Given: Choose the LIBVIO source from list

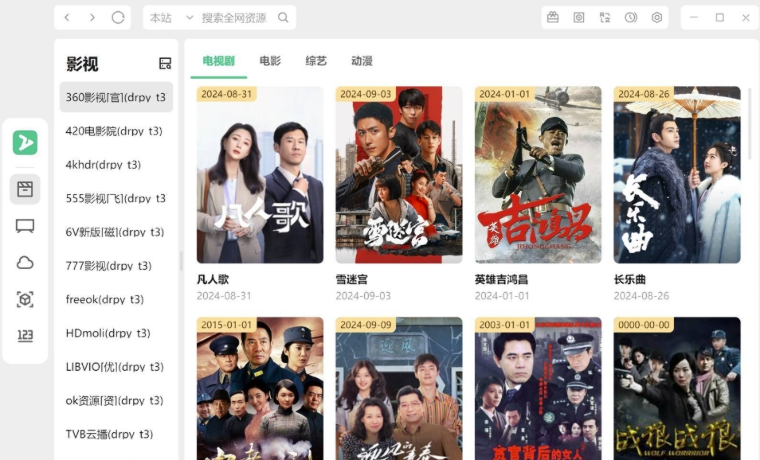Looking at the screenshot, I should pyautogui.click(x=114, y=367).
